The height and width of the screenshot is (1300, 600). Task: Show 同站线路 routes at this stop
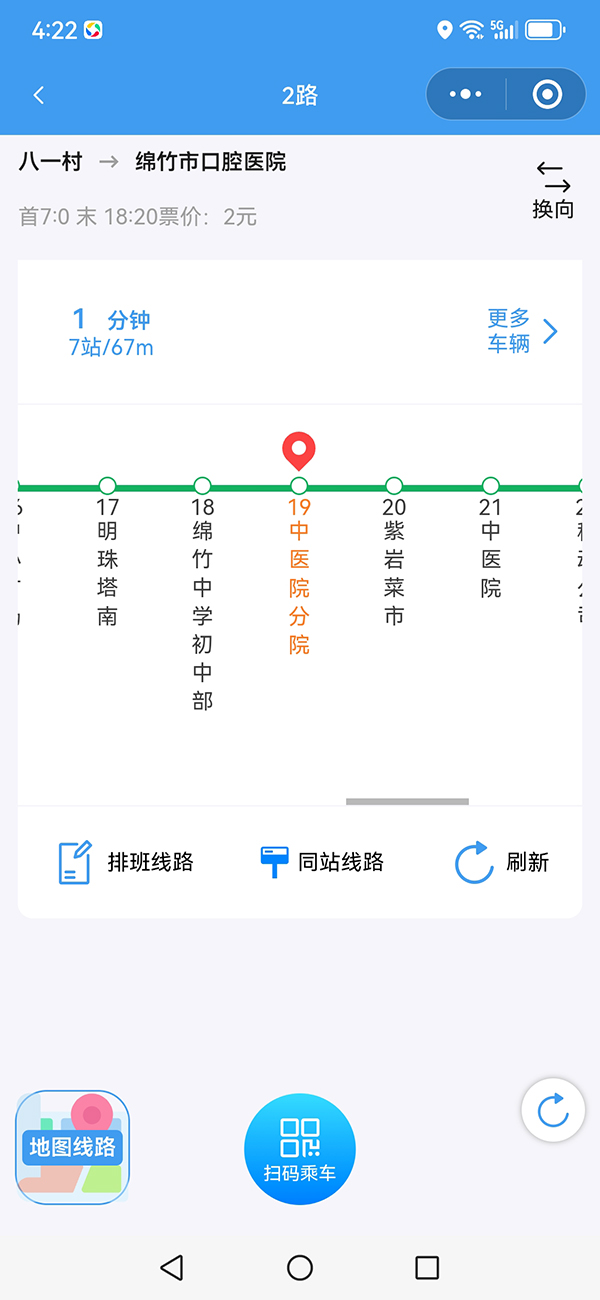point(321,862)
